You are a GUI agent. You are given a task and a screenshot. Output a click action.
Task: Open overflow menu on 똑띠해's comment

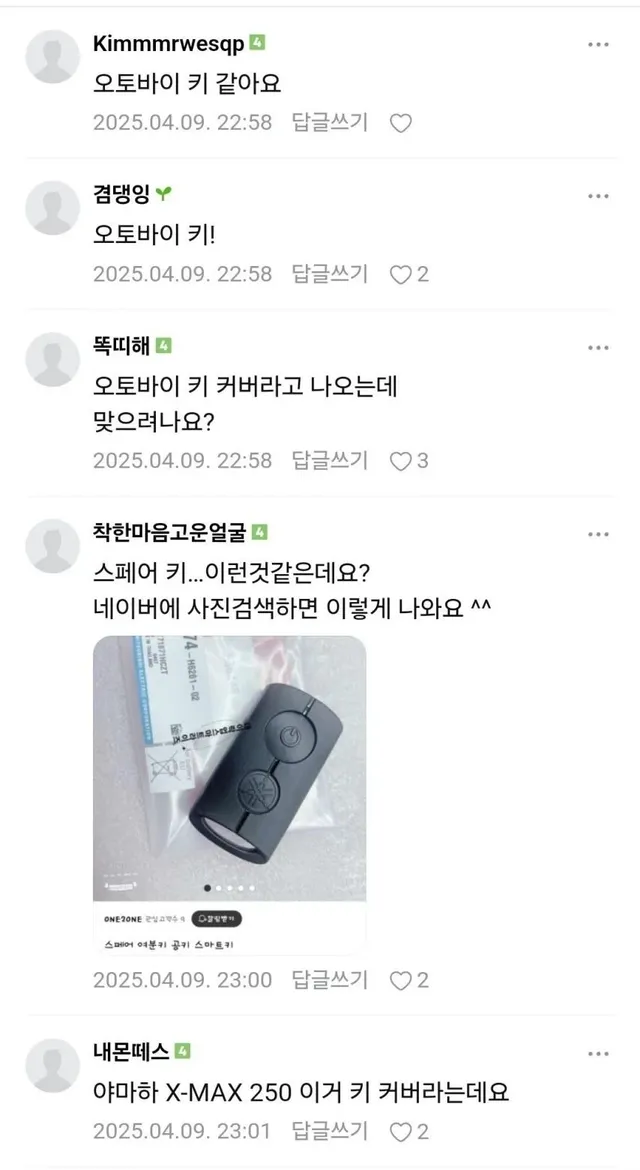pos(598,347)
